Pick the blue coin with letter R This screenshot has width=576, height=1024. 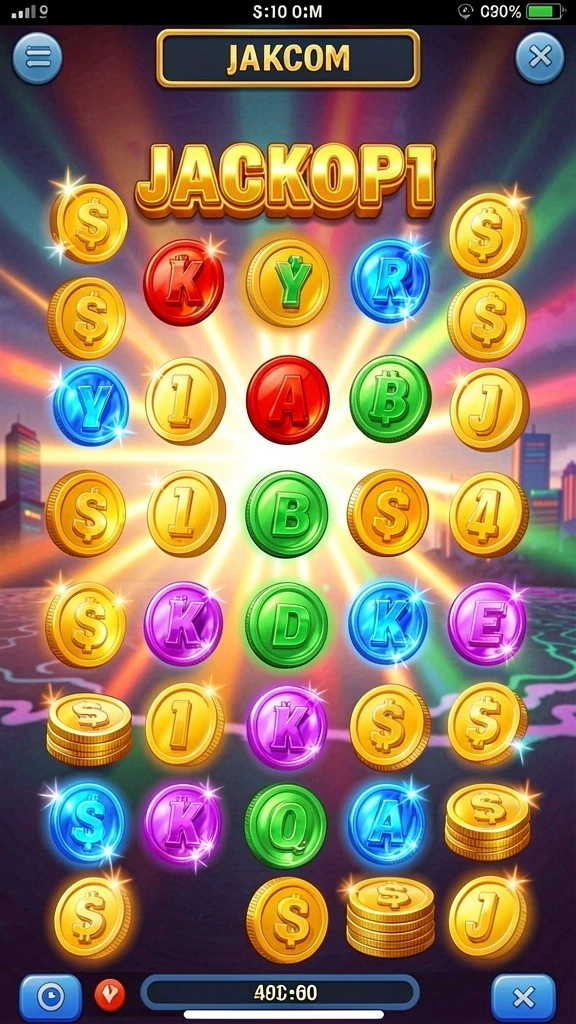pyautogui.click(x=390, y=281)
